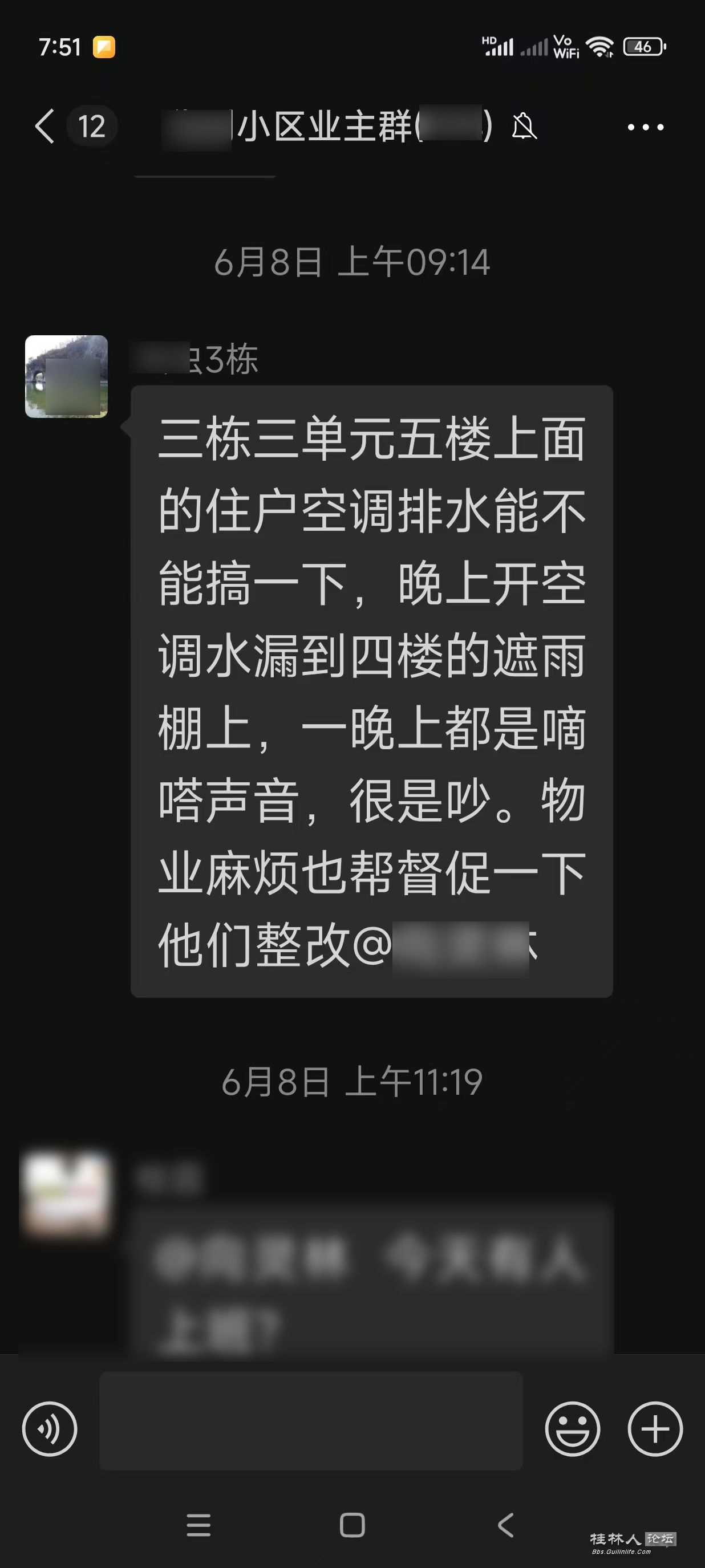Image resolution: width=705 pixels, height=1568 pixels.
Task: Open the avatar of the 3栋 sender
Action: coord(66,376)
